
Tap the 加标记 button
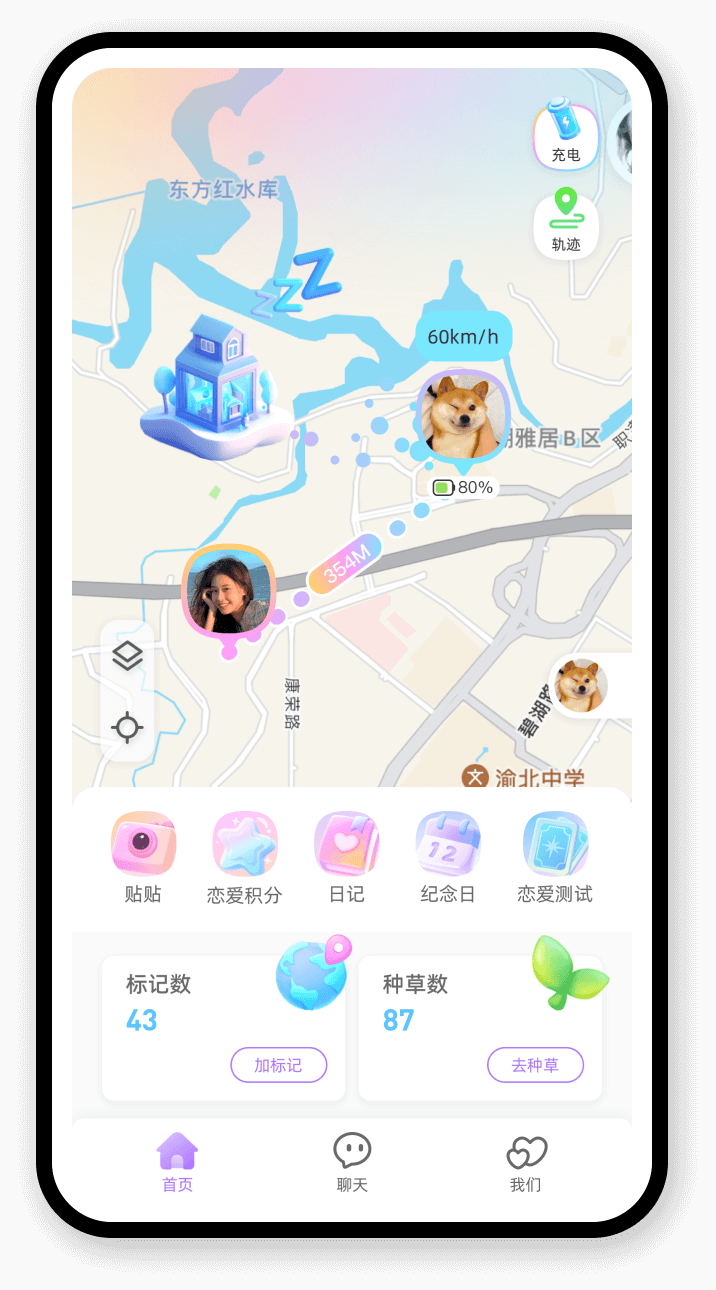tap(278, 1065)
